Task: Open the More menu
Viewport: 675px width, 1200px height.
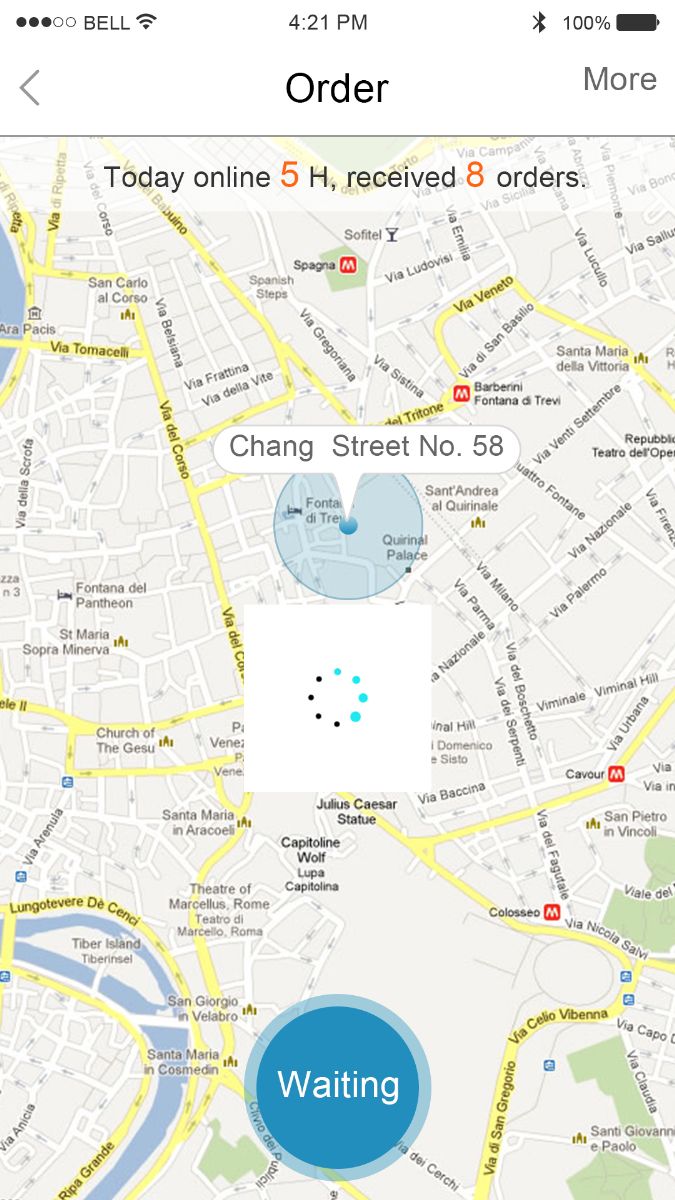Action: (x=619, y=80)
